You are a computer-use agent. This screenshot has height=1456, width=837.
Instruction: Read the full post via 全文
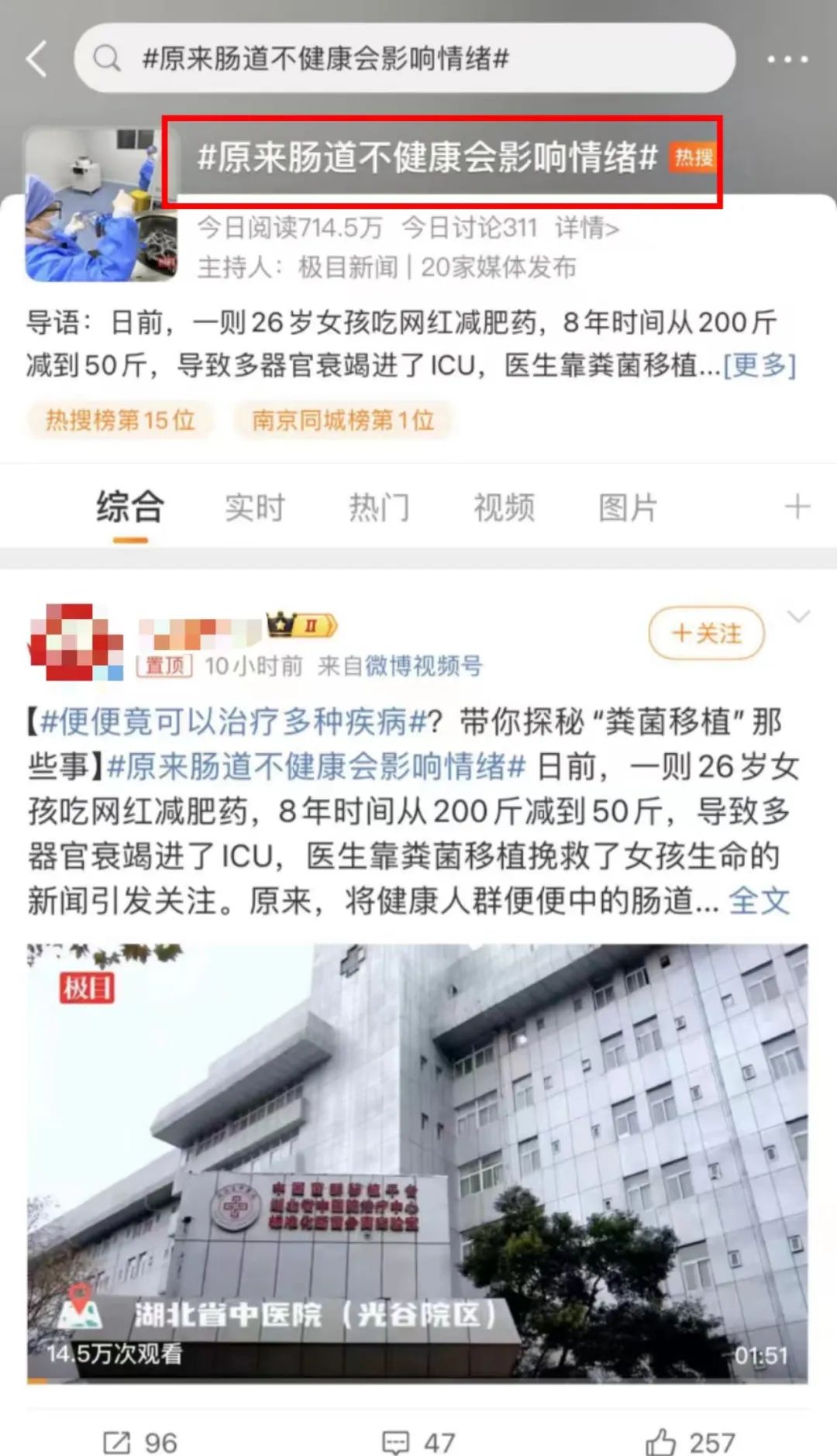click(759, 900)
